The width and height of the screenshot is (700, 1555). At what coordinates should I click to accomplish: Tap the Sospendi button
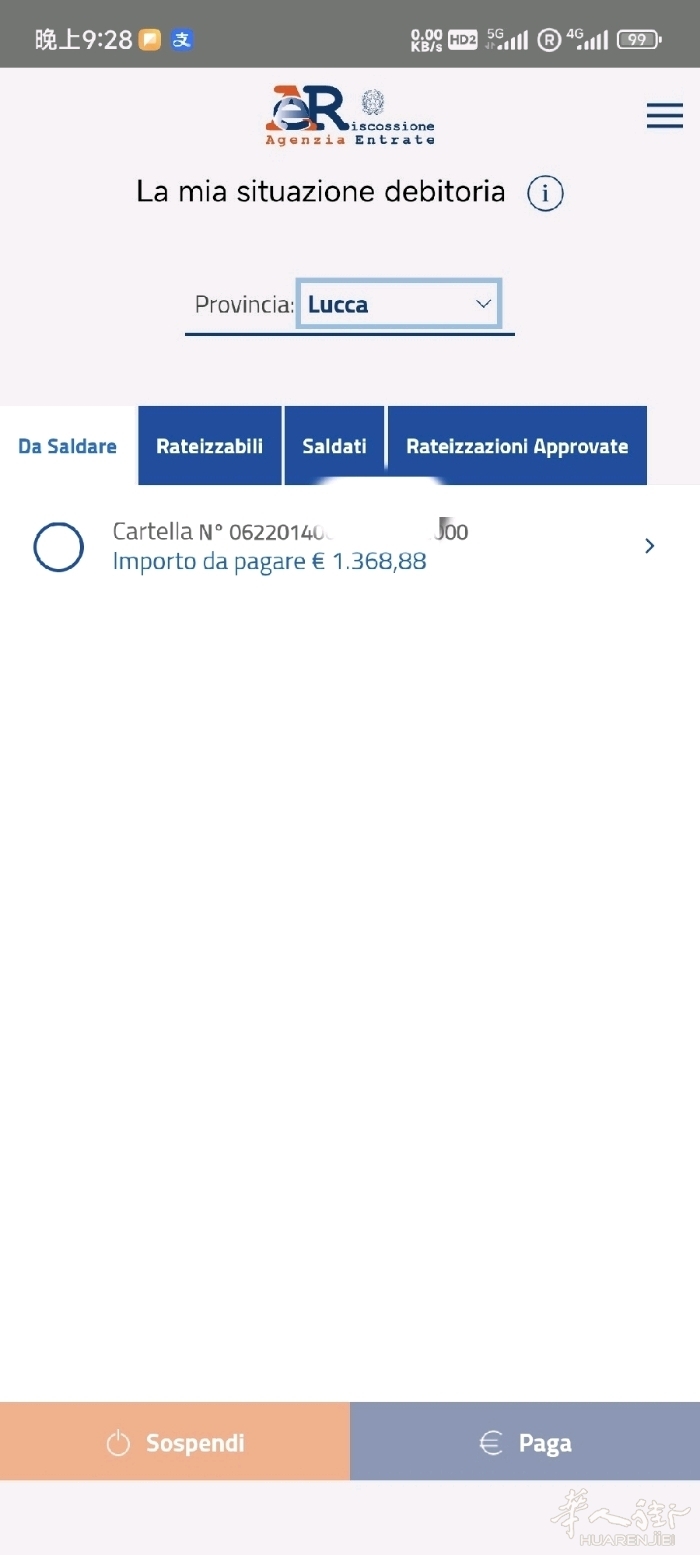(175, 1442)
